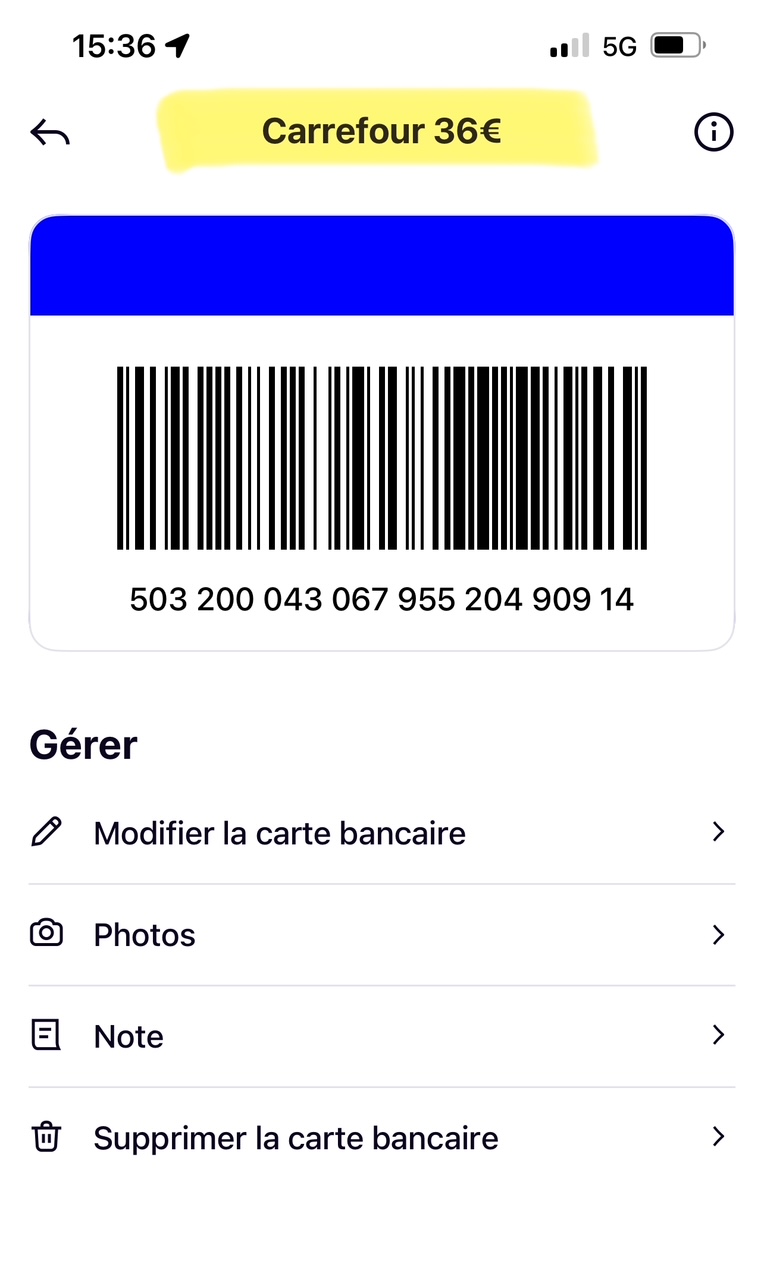Go back with the arrow icon
Viewport: 764px width, 1280px height.
[50, 132]
